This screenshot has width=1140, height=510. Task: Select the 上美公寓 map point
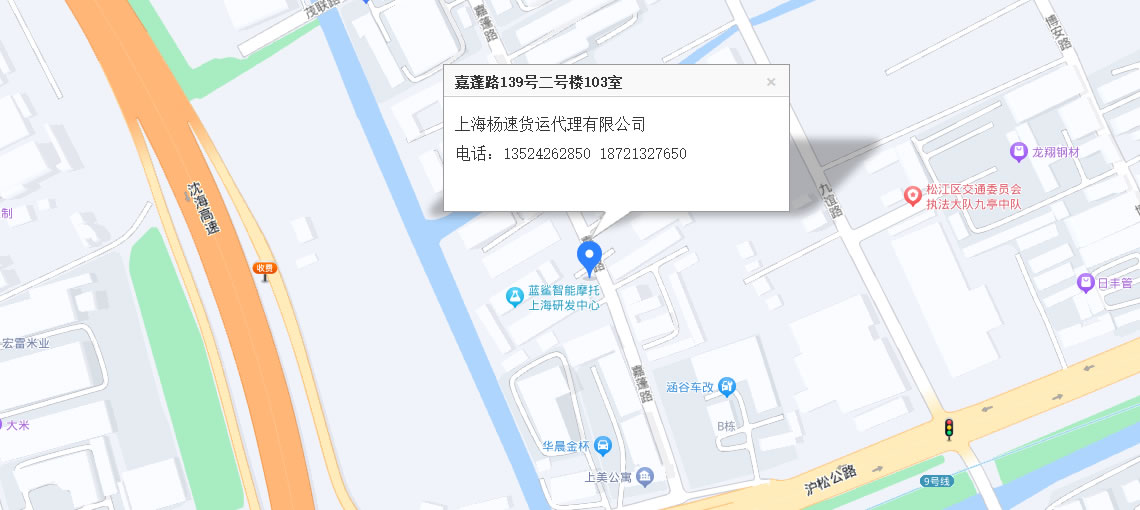click(646, 477)
